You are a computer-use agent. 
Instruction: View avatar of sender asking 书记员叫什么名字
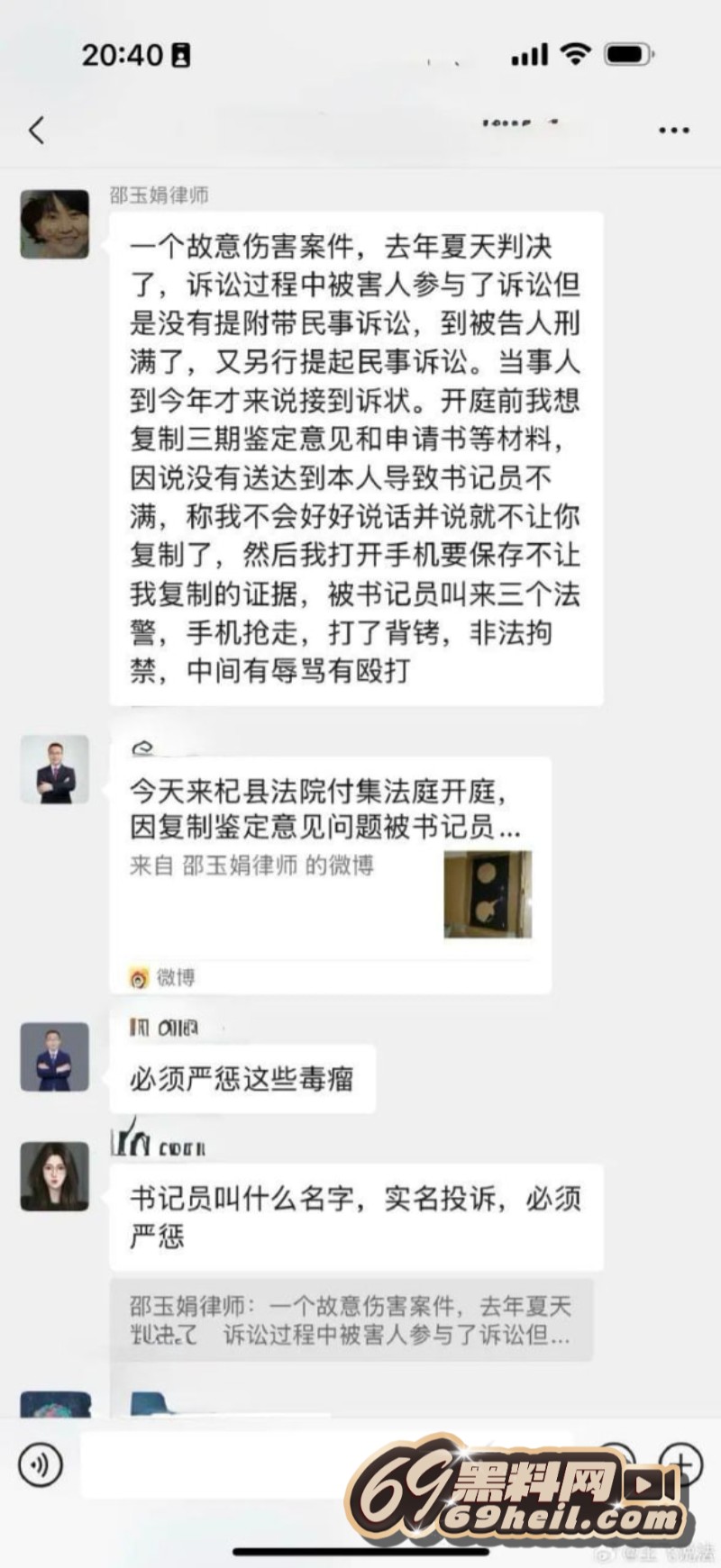point(55,1176)
